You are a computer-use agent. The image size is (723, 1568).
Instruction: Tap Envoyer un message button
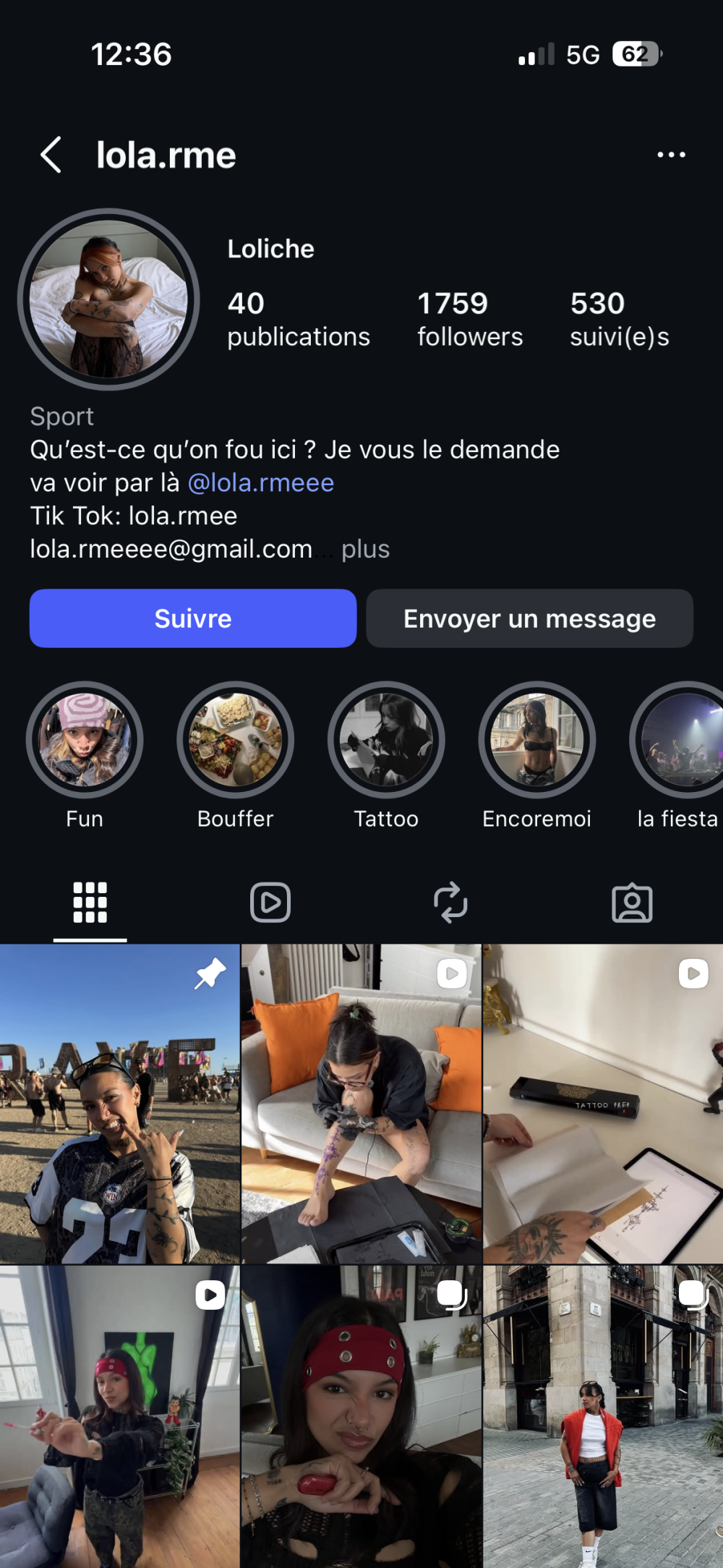pos(529,618)
